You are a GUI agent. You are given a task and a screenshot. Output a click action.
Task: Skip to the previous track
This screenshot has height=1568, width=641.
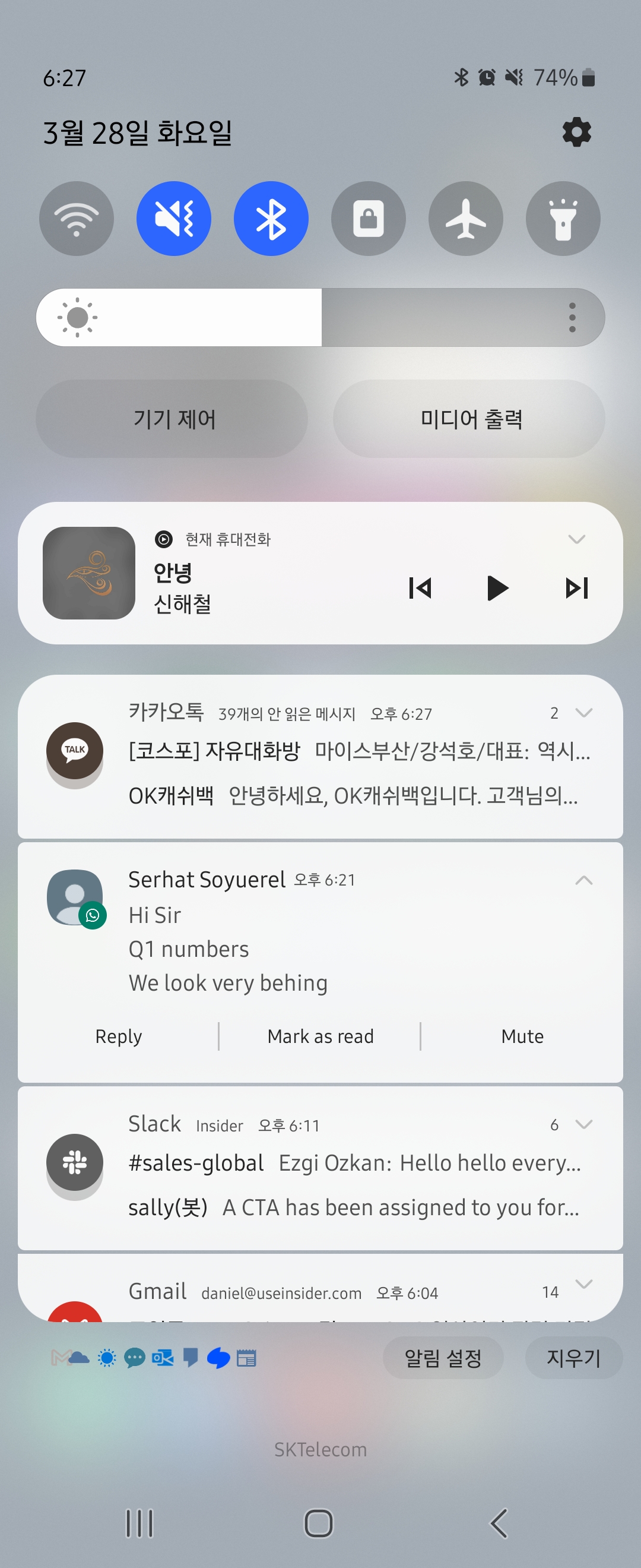click(420, 588)
